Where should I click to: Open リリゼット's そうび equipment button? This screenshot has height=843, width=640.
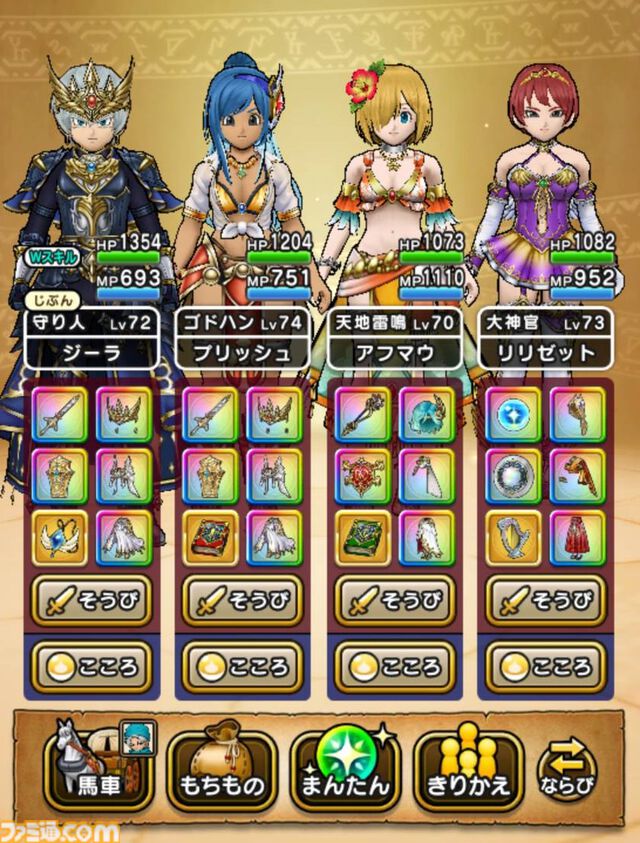coord(544,602)
